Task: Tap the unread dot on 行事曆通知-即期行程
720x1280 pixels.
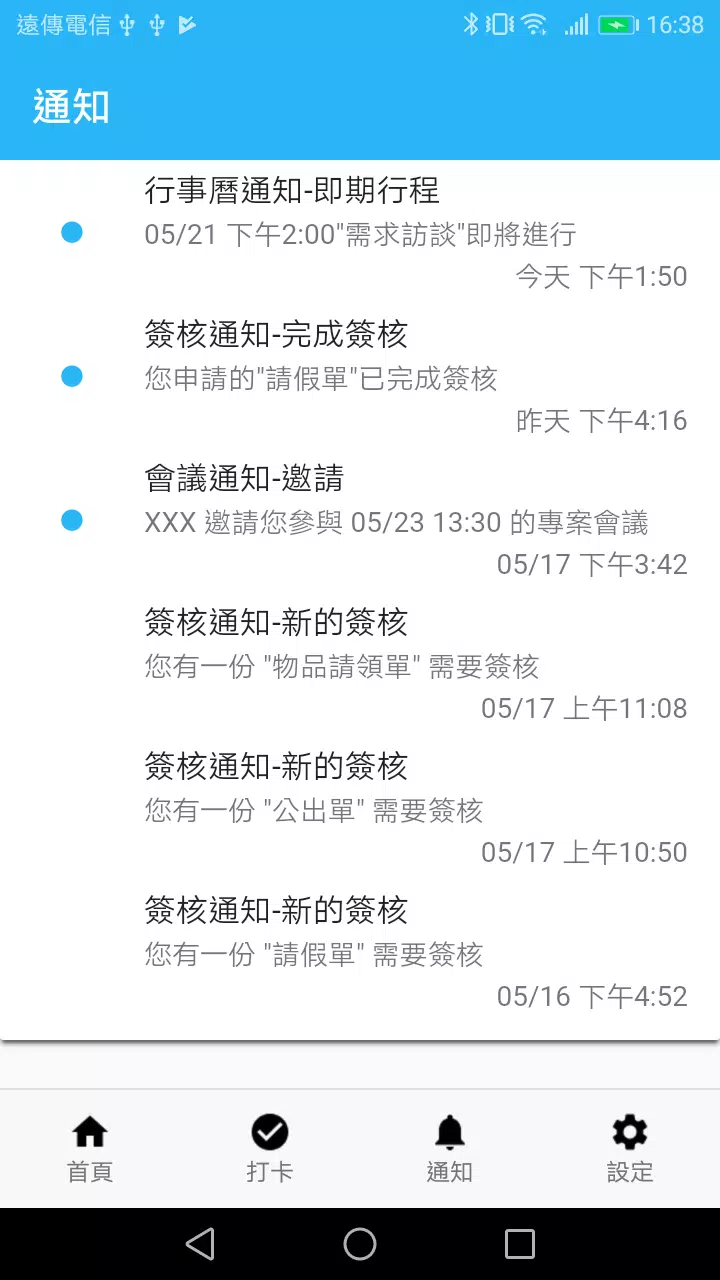Action: 71,232
